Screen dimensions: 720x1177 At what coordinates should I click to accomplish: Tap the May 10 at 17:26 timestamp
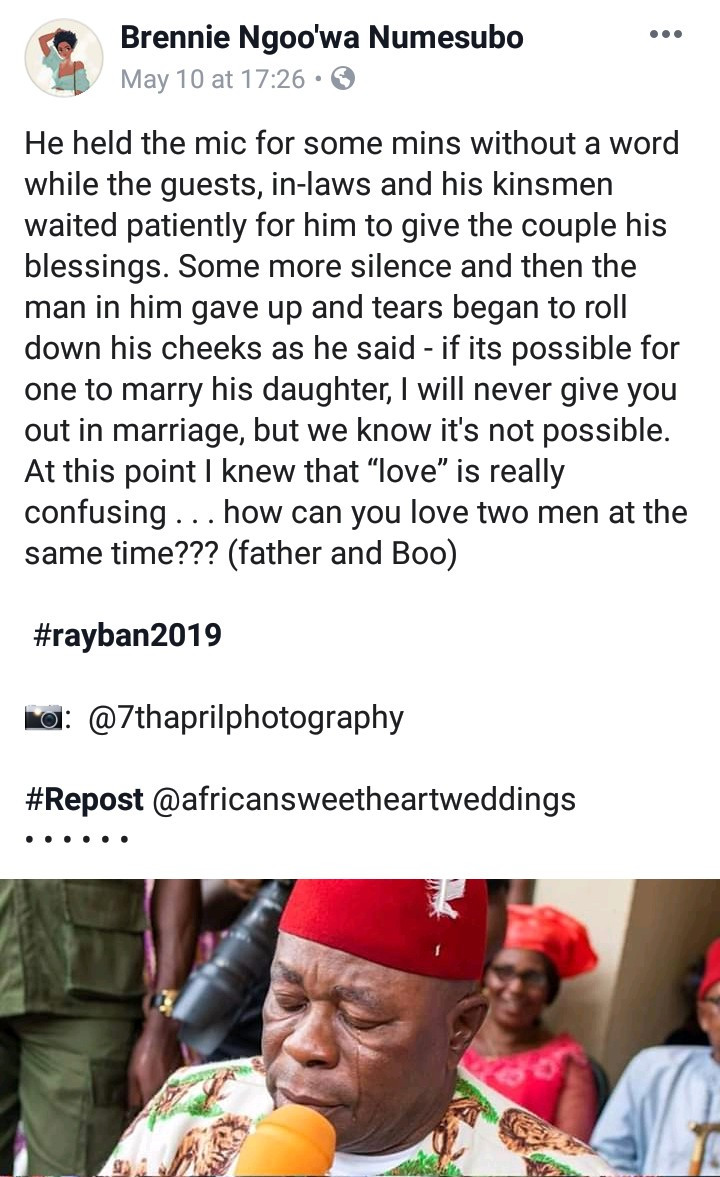(212, 79)
